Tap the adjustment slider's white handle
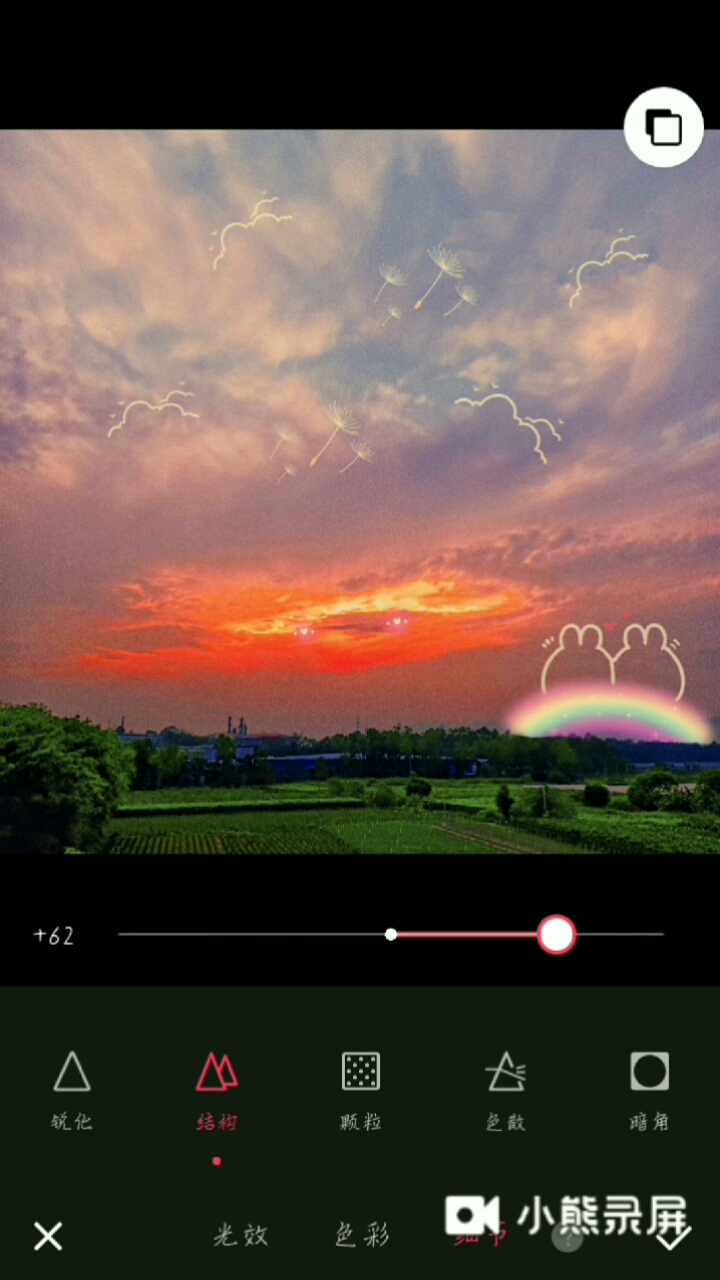This screenshot has width=720, height=1280. click(x=556, y=934)
